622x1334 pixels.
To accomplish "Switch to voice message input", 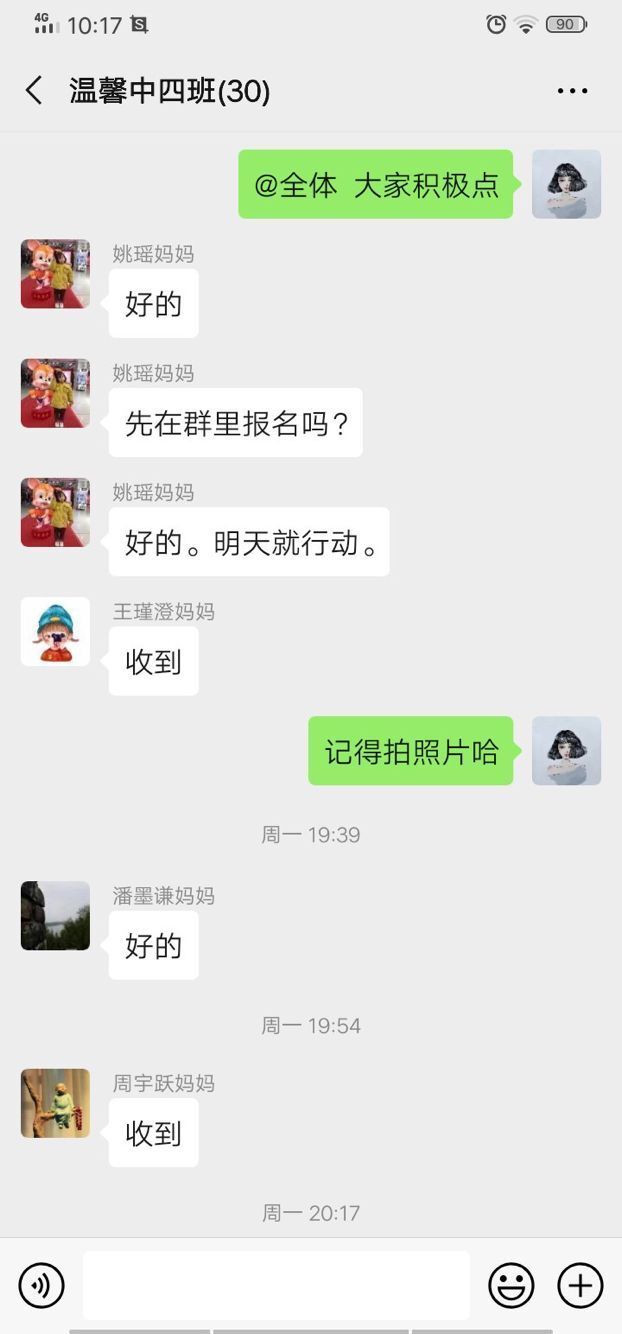I will tap(42, 1285).
